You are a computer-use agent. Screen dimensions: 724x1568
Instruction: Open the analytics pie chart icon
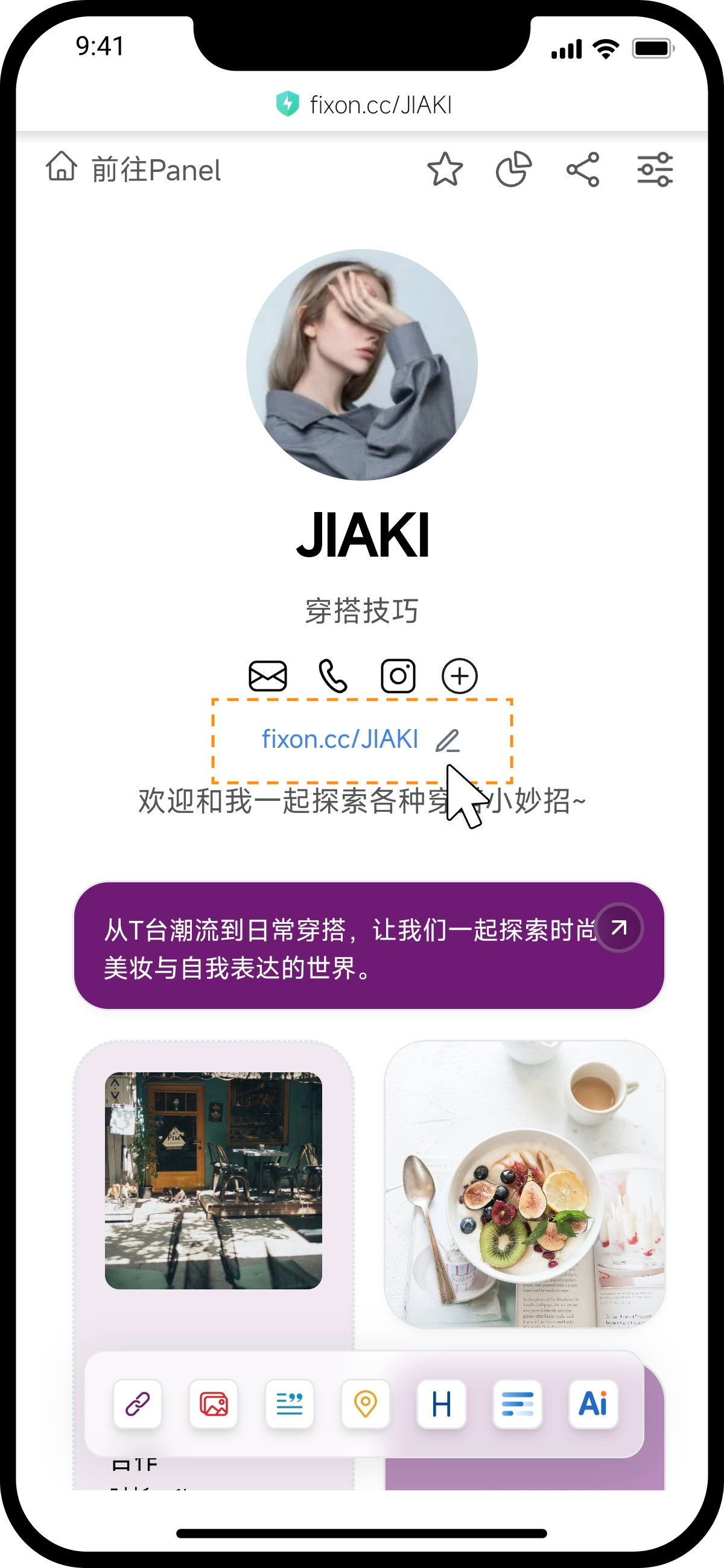coord(513,169)
